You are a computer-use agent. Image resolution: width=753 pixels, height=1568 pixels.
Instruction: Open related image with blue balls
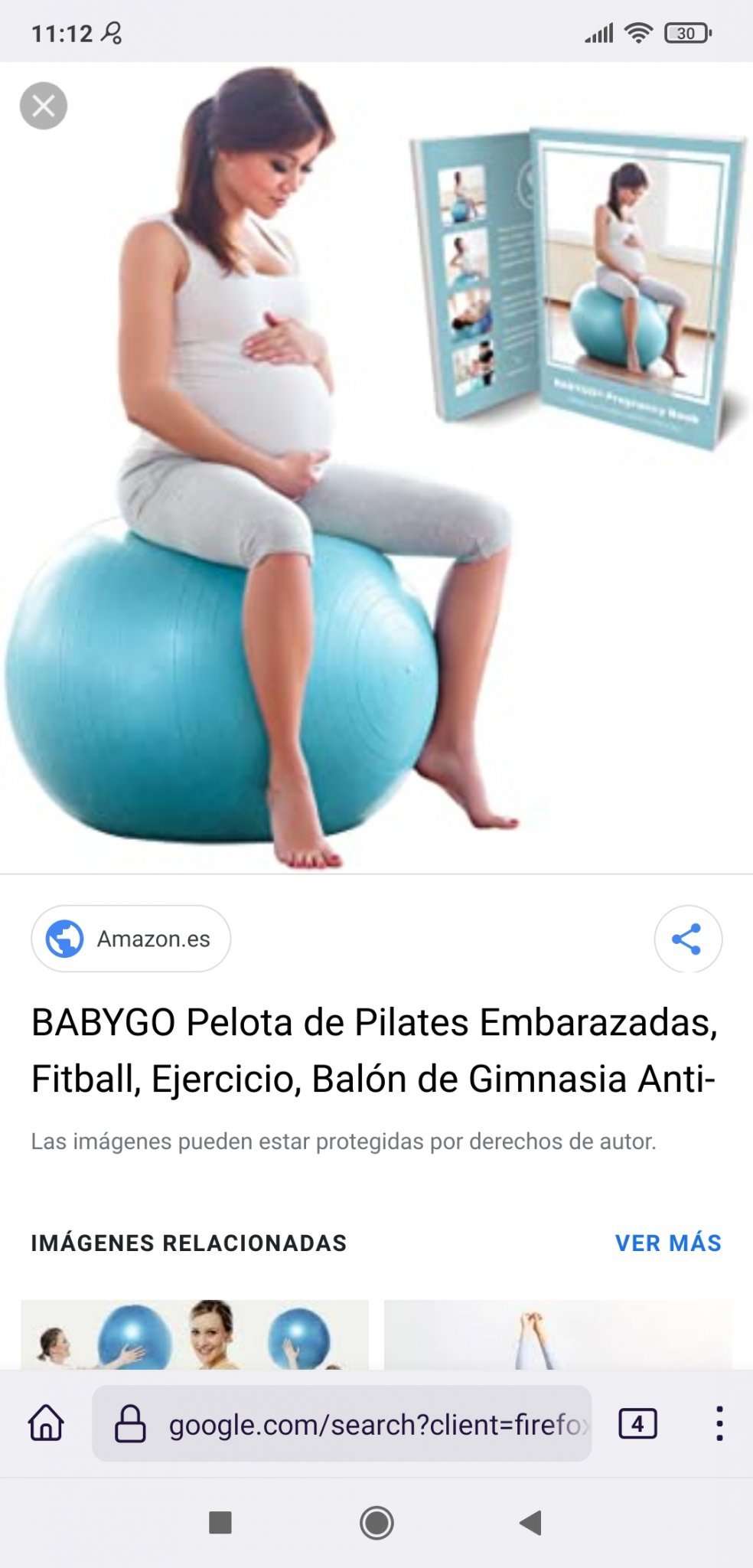pyautogui.click(x=194, y=1334)
